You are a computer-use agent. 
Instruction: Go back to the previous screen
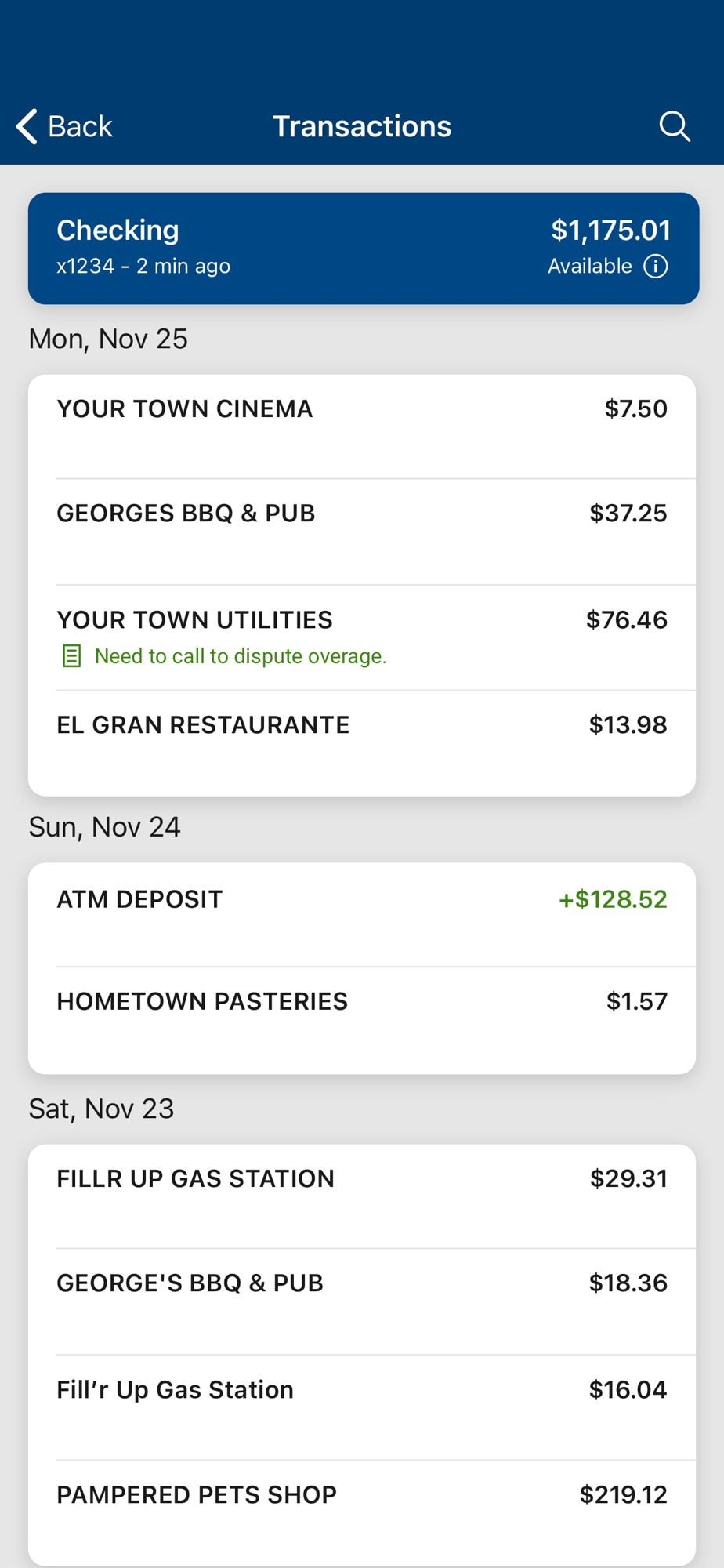(x=64, y=126)
